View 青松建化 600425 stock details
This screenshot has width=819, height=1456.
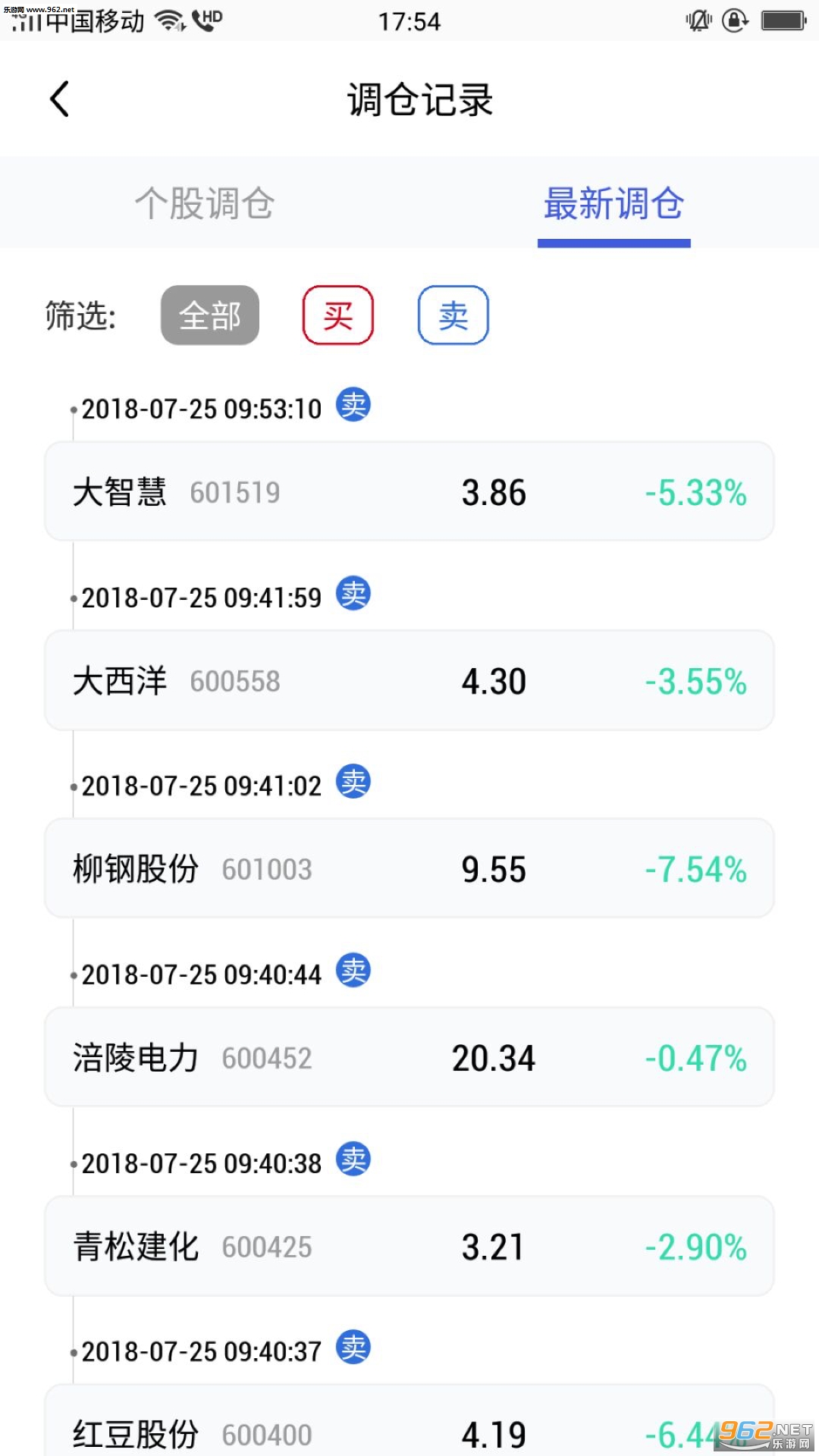pos(409,1247)
